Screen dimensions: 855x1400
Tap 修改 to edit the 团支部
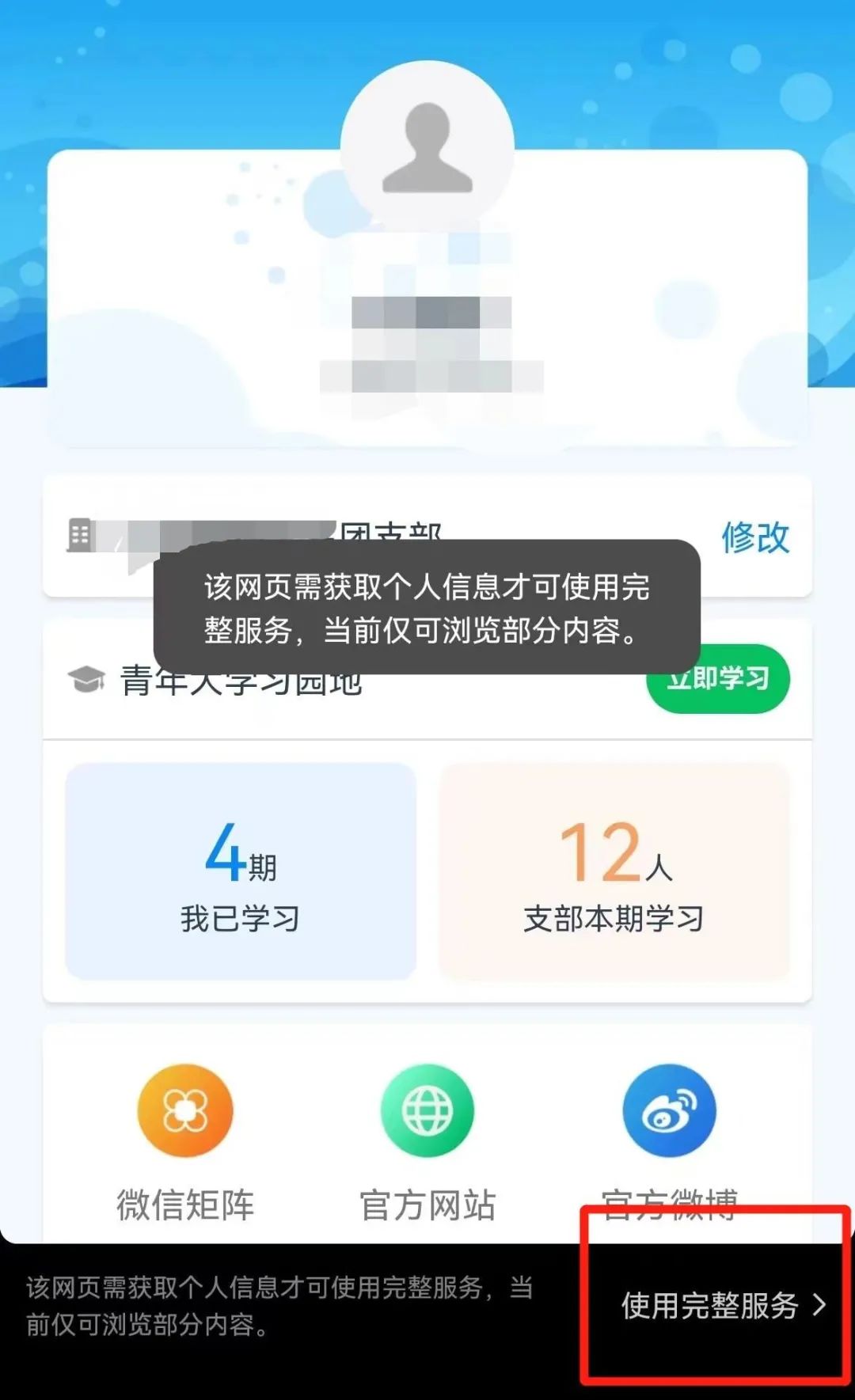754,538
